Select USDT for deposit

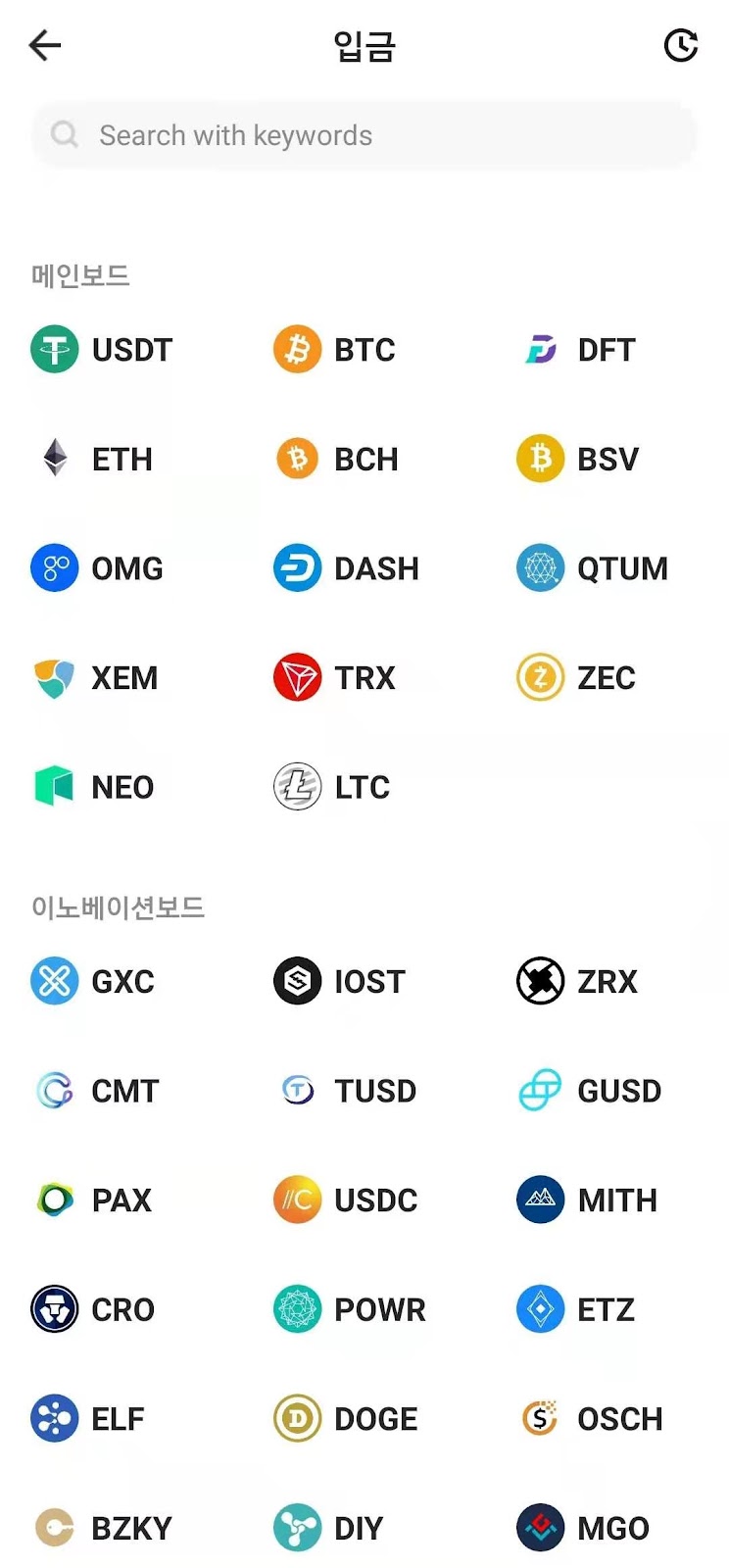coord(103,350)
